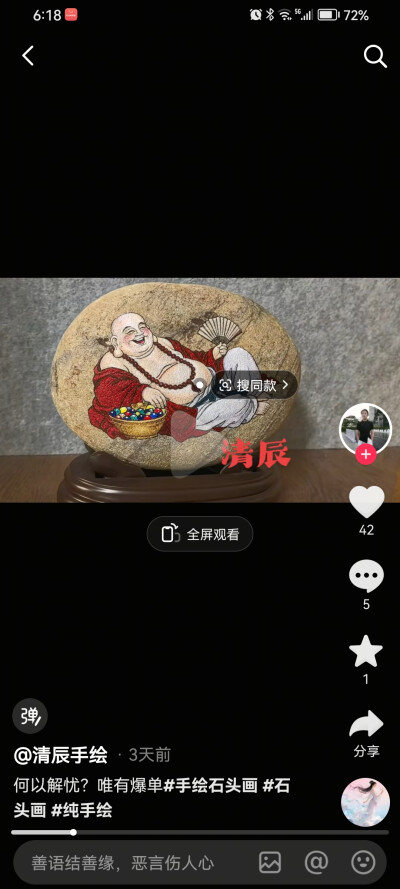The width and height of the screenshot is (400, 889).
Task: Open the comments bubble icon
Action: 366,576
